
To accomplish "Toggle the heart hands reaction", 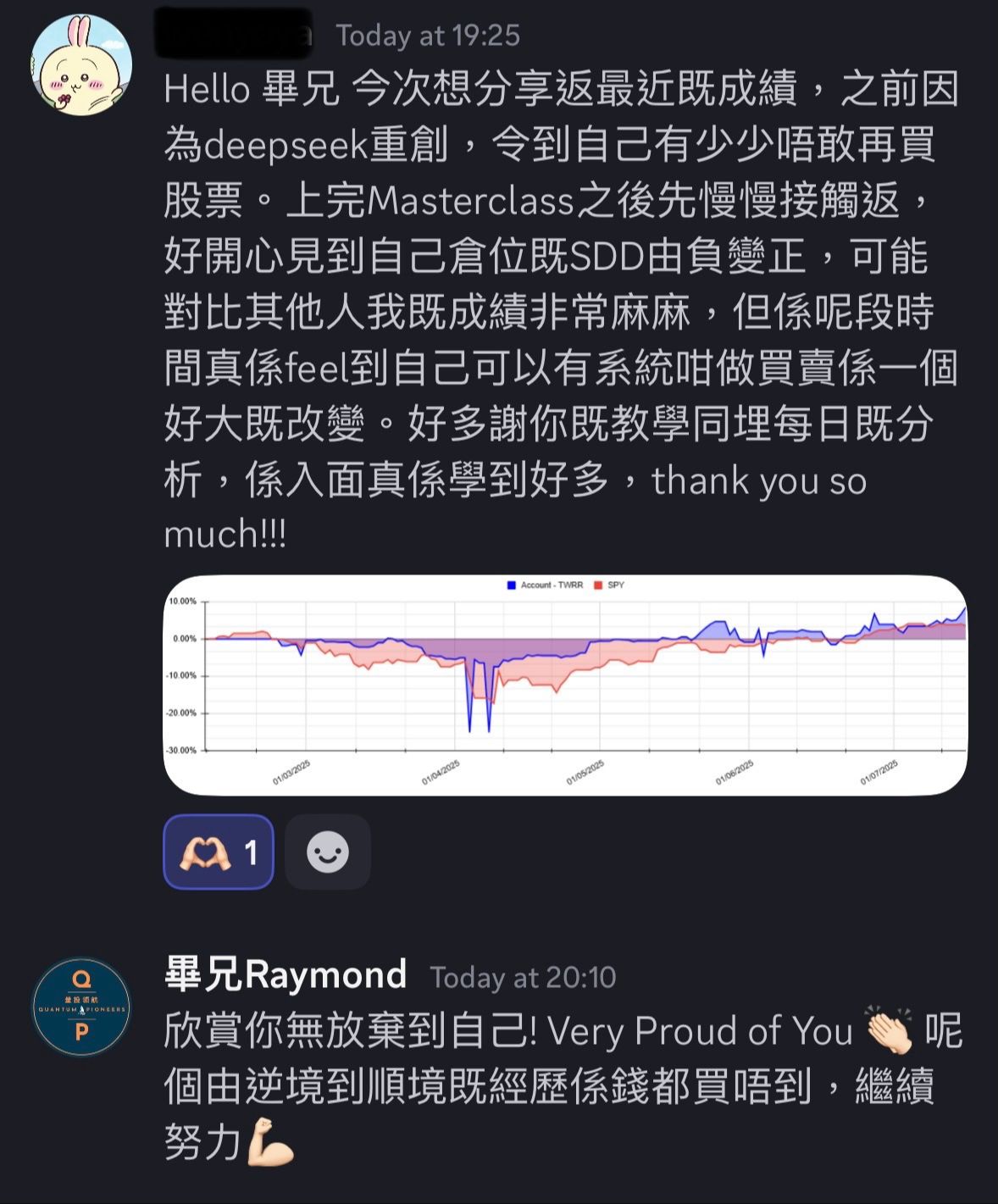I will (x=219, y=852).
